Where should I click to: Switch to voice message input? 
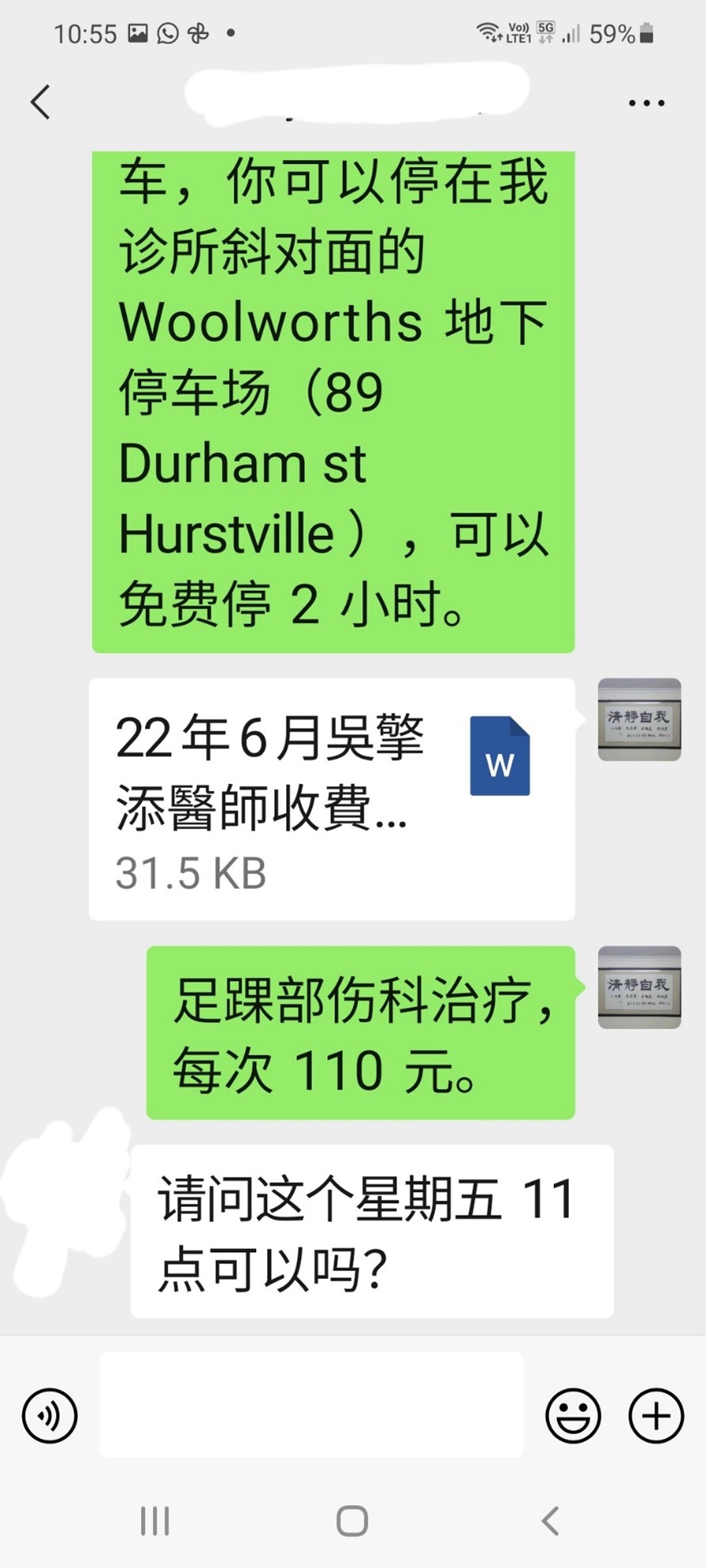click(x=50, y=1415)
